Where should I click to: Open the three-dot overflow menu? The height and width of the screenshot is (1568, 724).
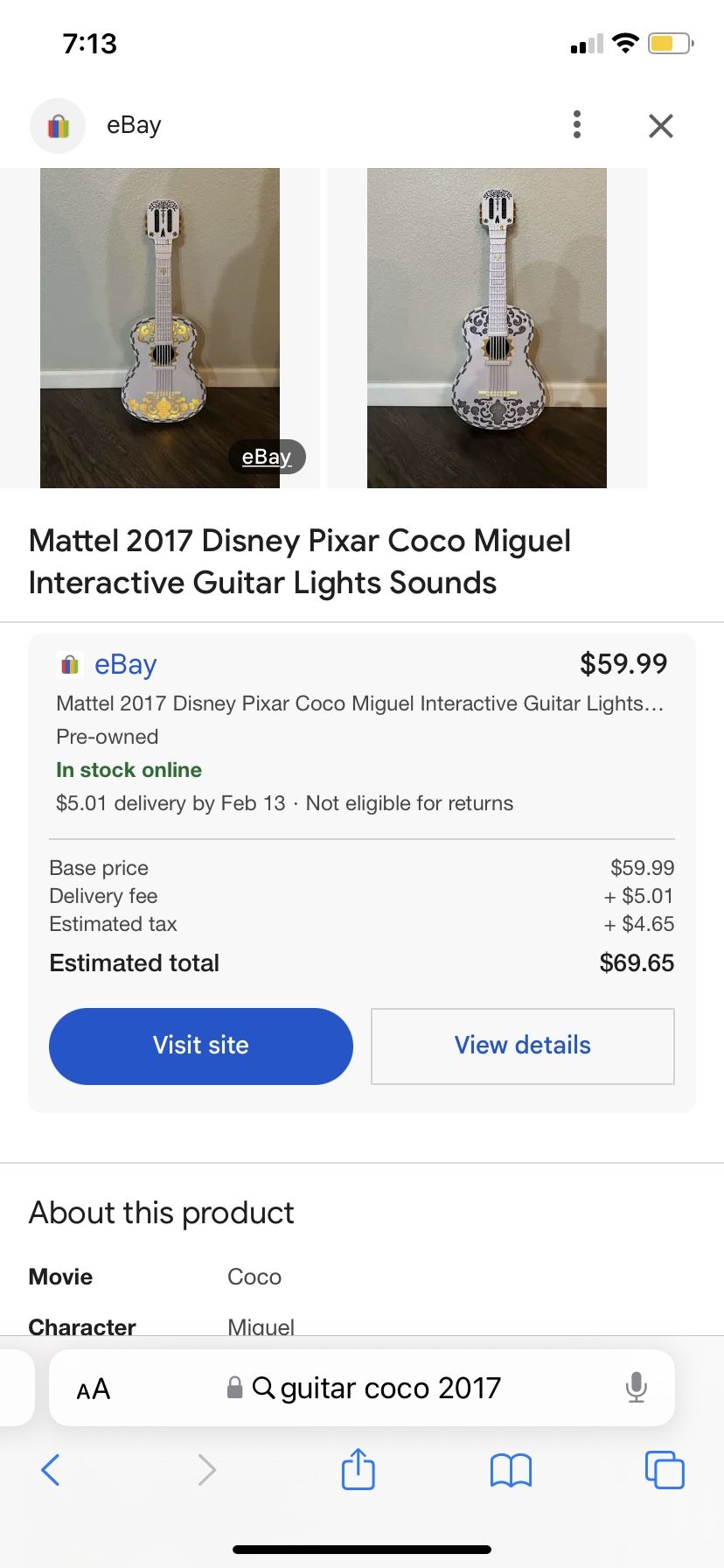576,125
